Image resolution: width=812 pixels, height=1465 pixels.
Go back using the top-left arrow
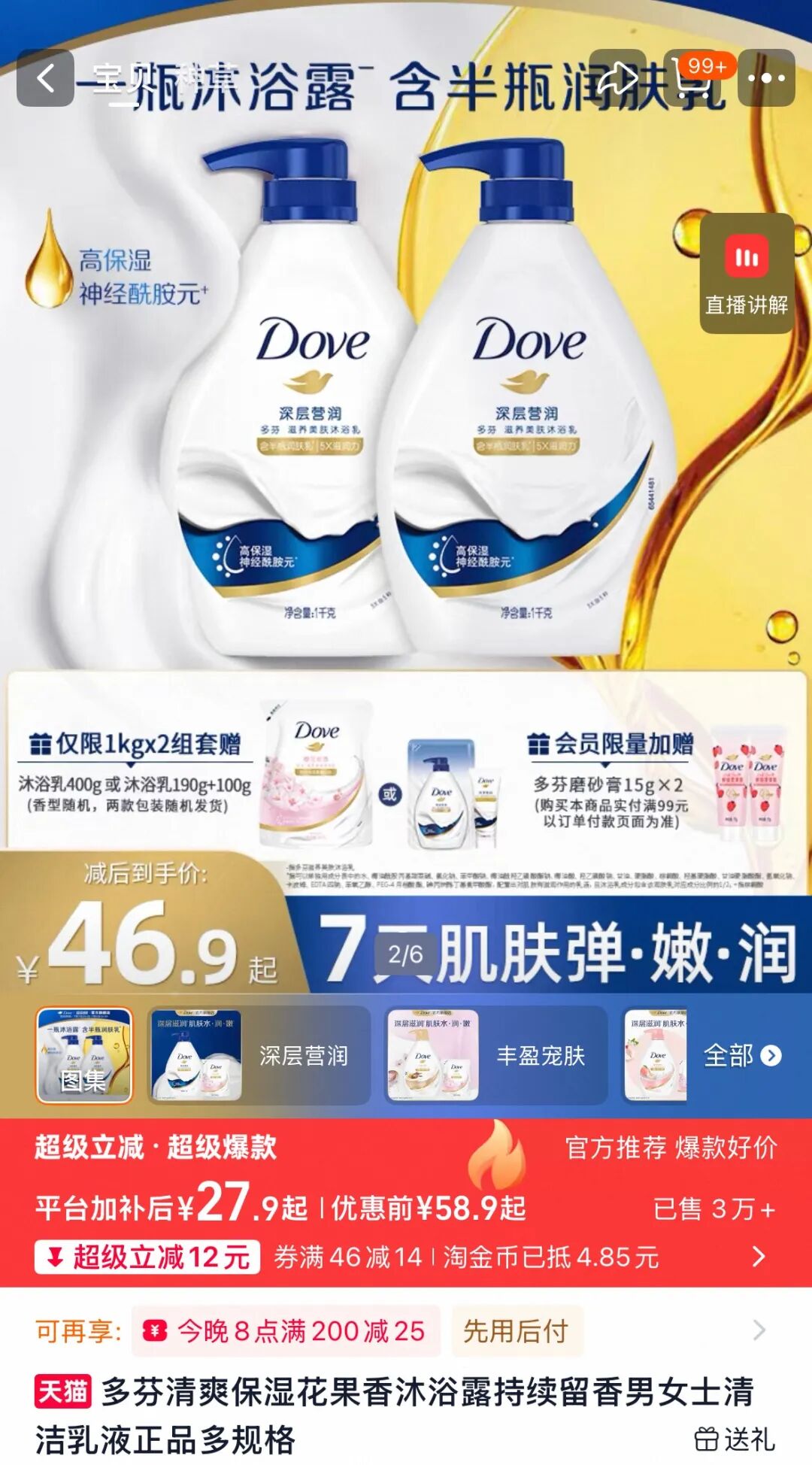click(45, 77)
